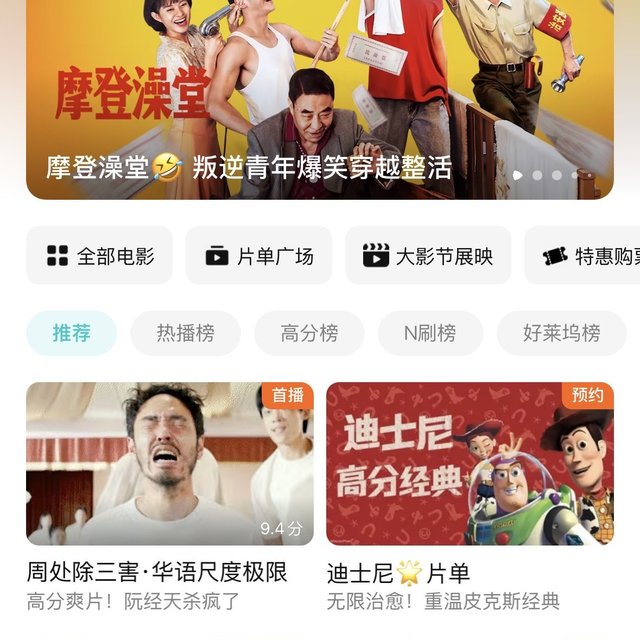
Task: Open 全部电影 category
Action: coord(99,256)
